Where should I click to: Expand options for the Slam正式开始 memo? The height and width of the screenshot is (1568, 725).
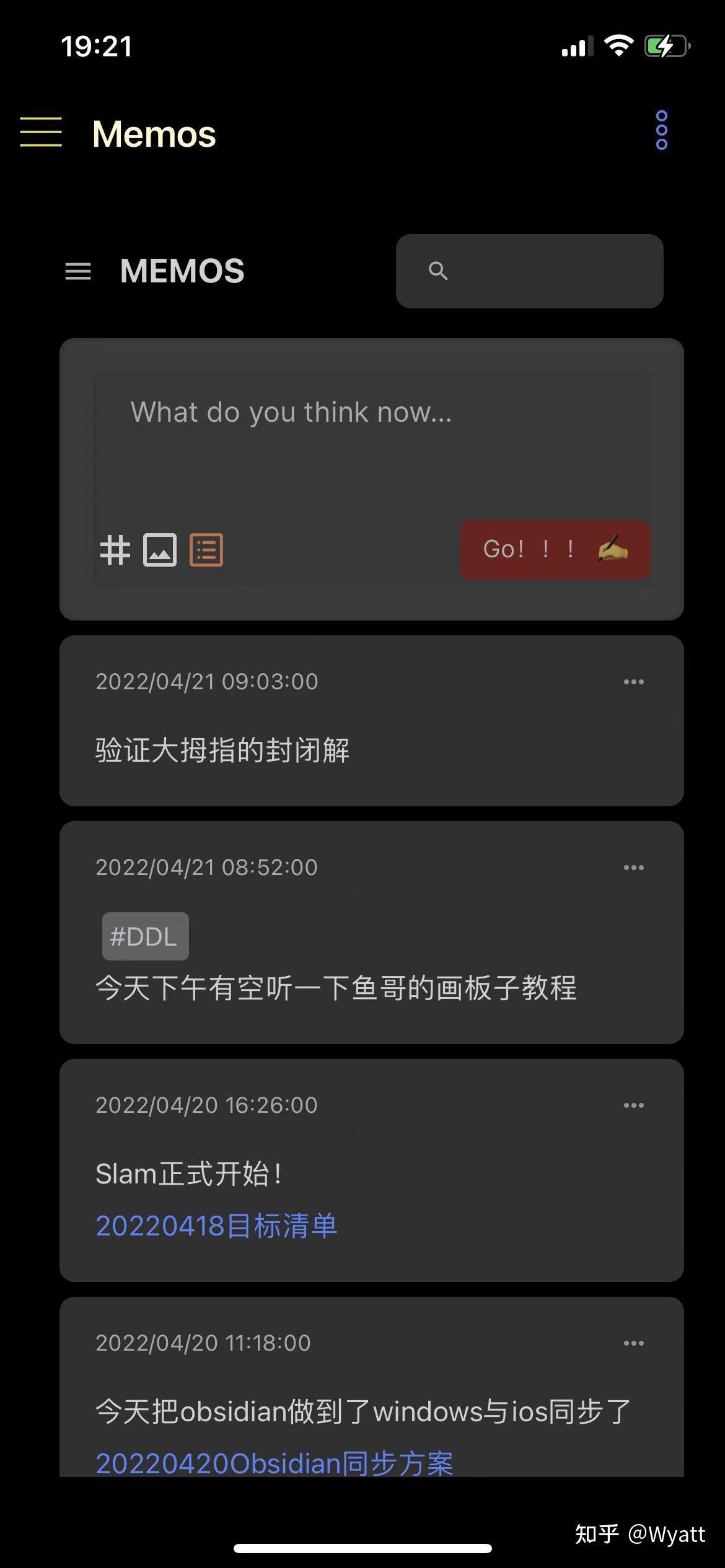[x=634, y=1105]
